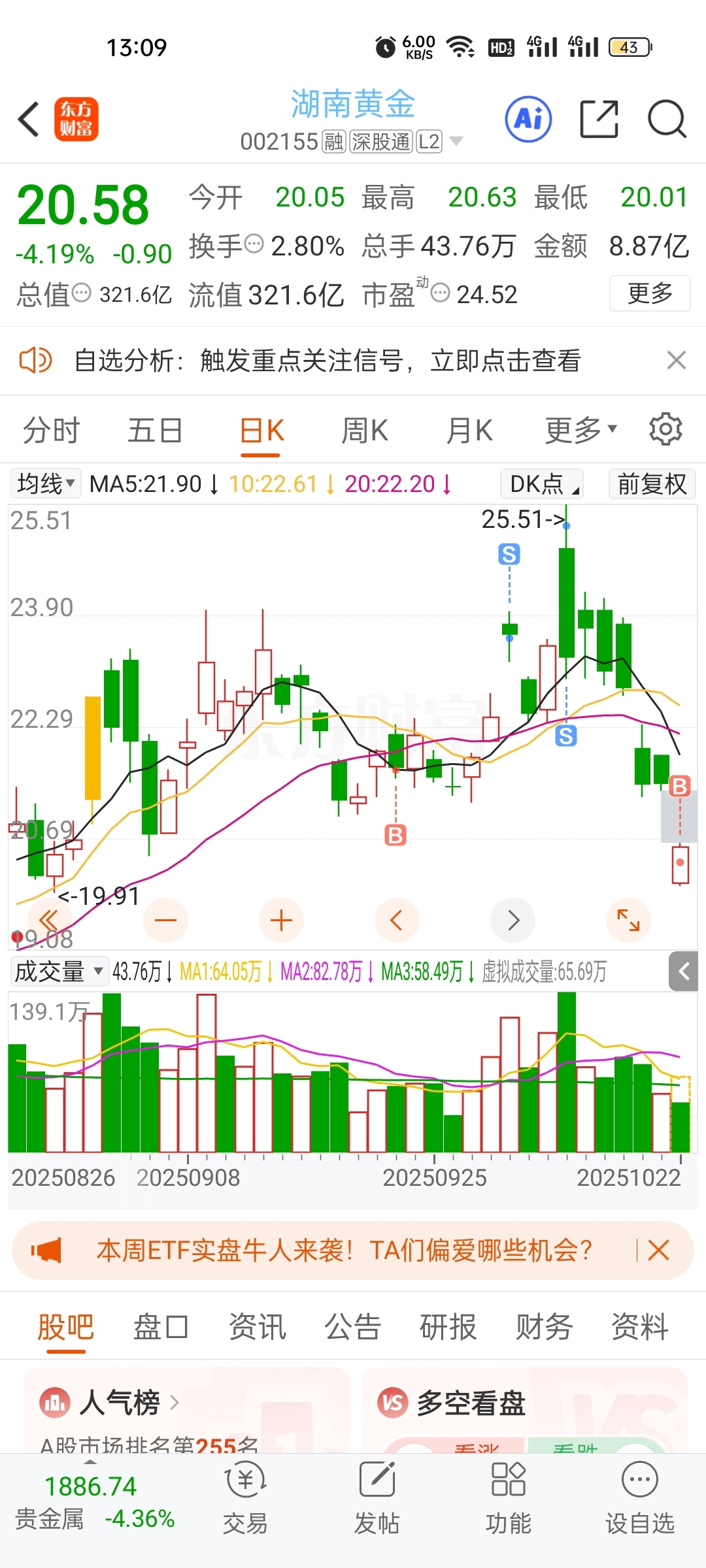
Task: Select the 五日 chart tab
Action: point(155,431)
